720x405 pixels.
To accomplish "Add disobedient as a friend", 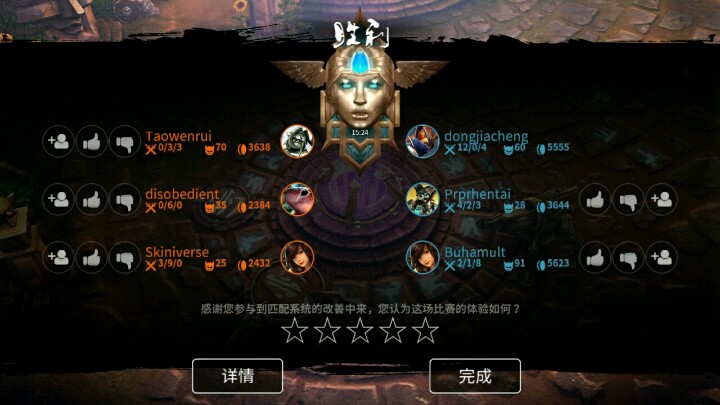I will point(58,199).
